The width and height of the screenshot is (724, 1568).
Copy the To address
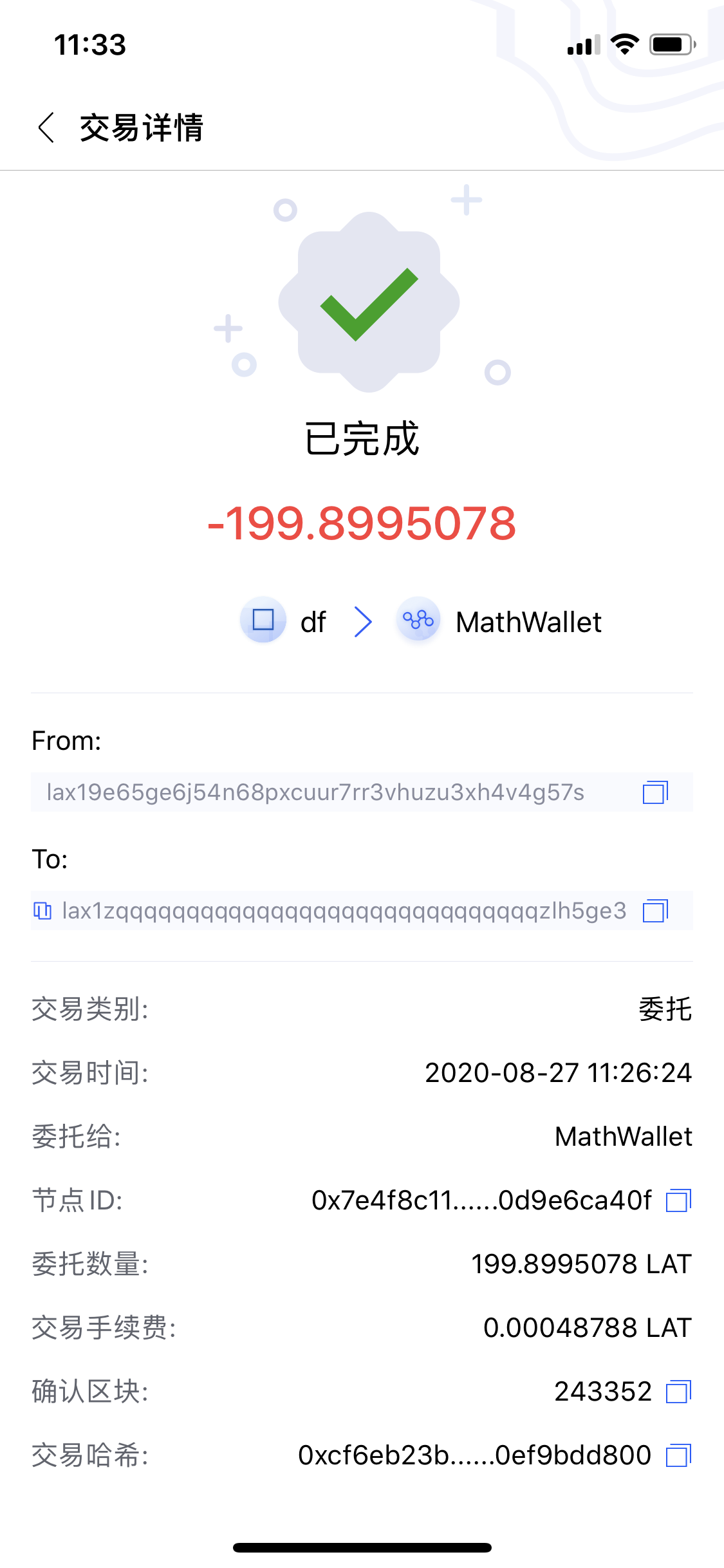pyautogui.click(x=655, y=911)
